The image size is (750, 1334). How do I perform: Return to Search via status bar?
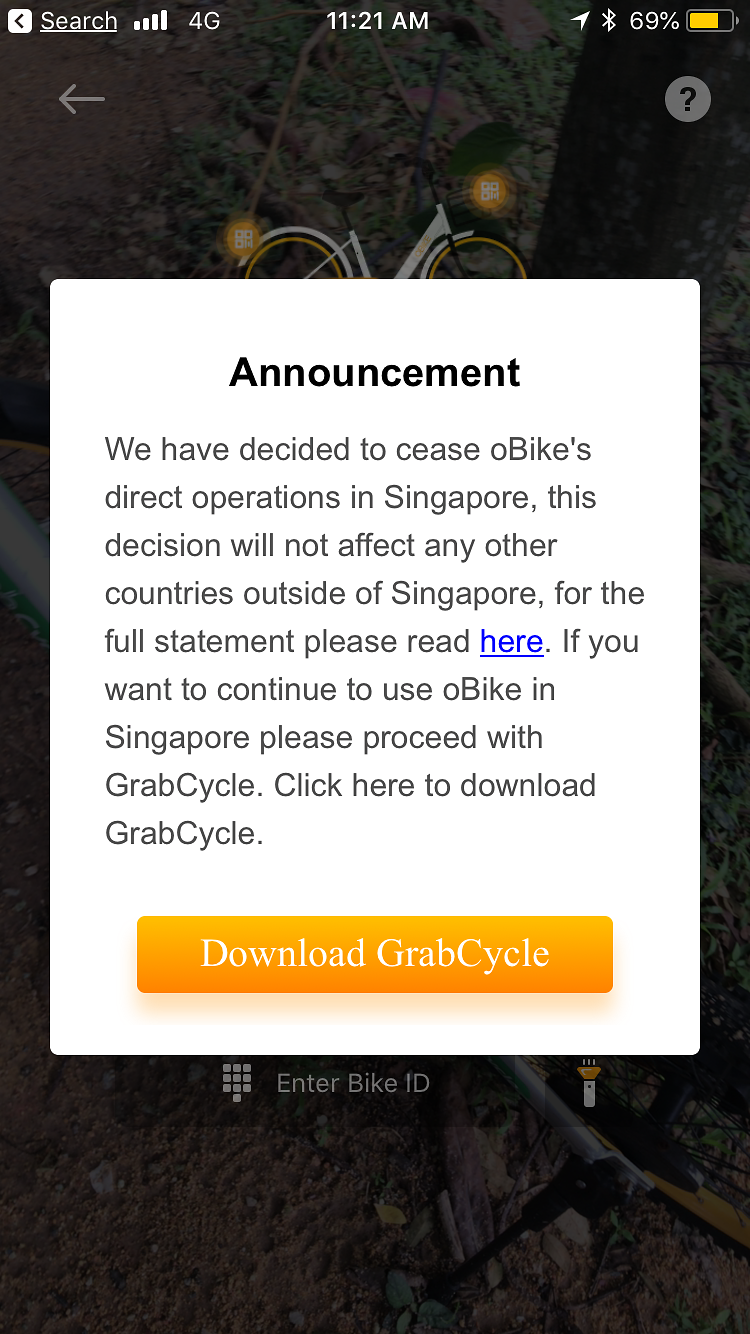[64, 21]
